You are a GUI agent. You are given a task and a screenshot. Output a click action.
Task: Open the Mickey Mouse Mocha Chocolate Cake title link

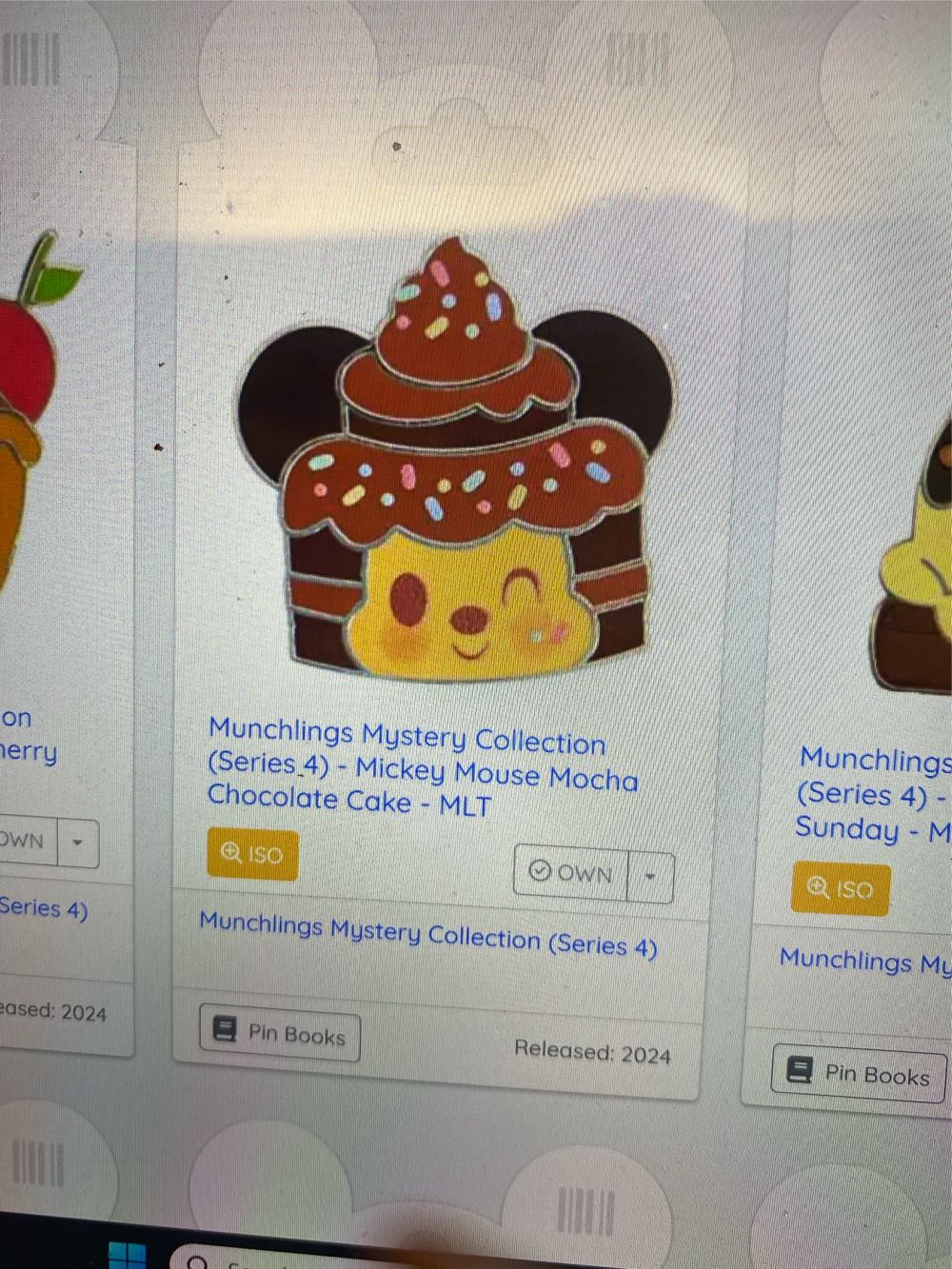click(422, 767)
